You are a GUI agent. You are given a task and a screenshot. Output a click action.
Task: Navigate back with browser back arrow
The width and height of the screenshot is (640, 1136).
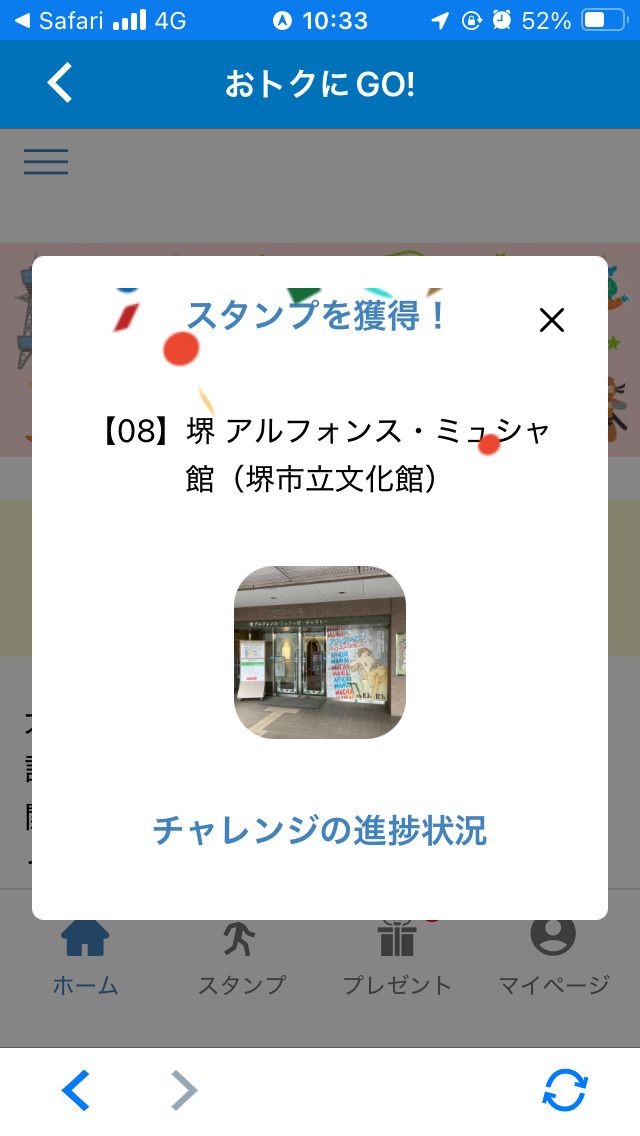point(76,1090)
